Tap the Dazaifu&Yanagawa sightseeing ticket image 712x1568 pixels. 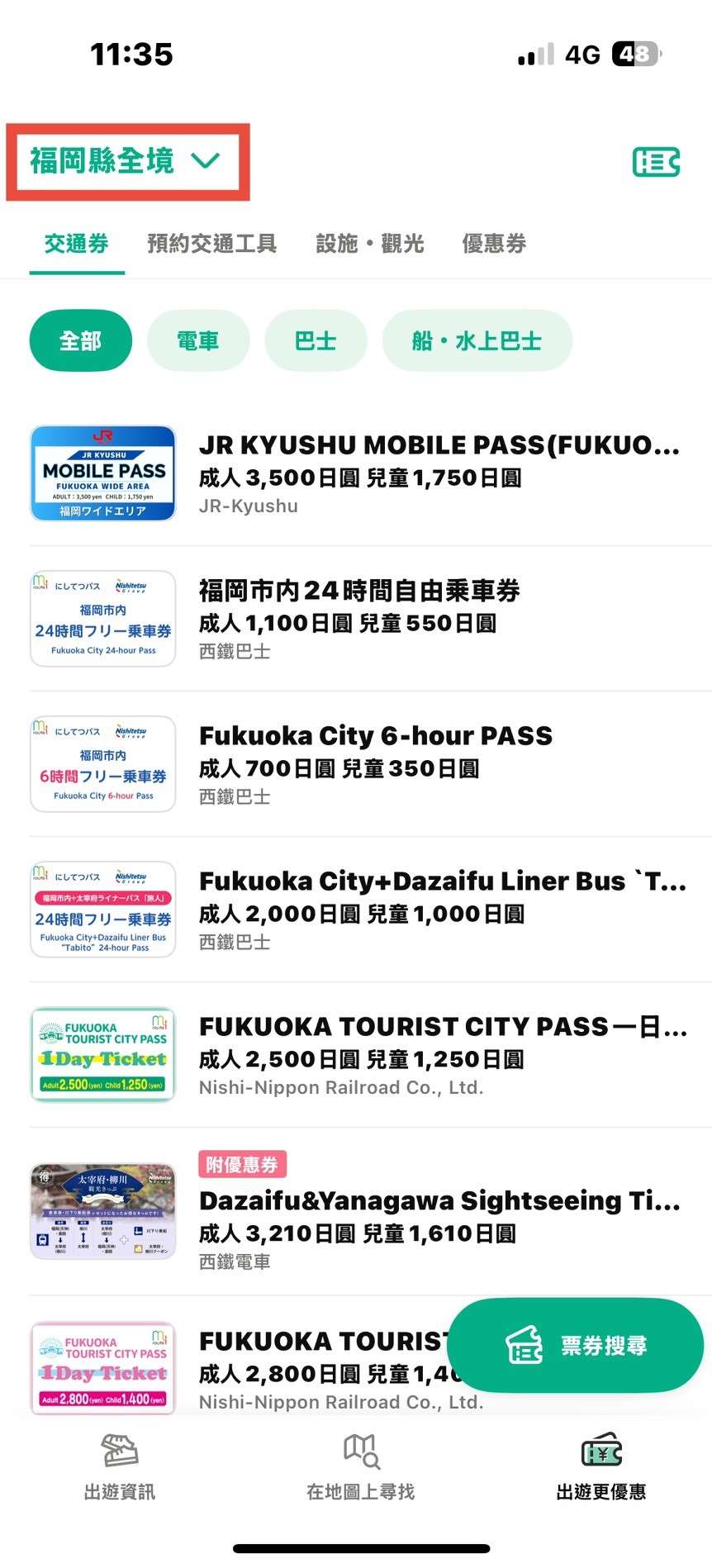(102, 1211)
